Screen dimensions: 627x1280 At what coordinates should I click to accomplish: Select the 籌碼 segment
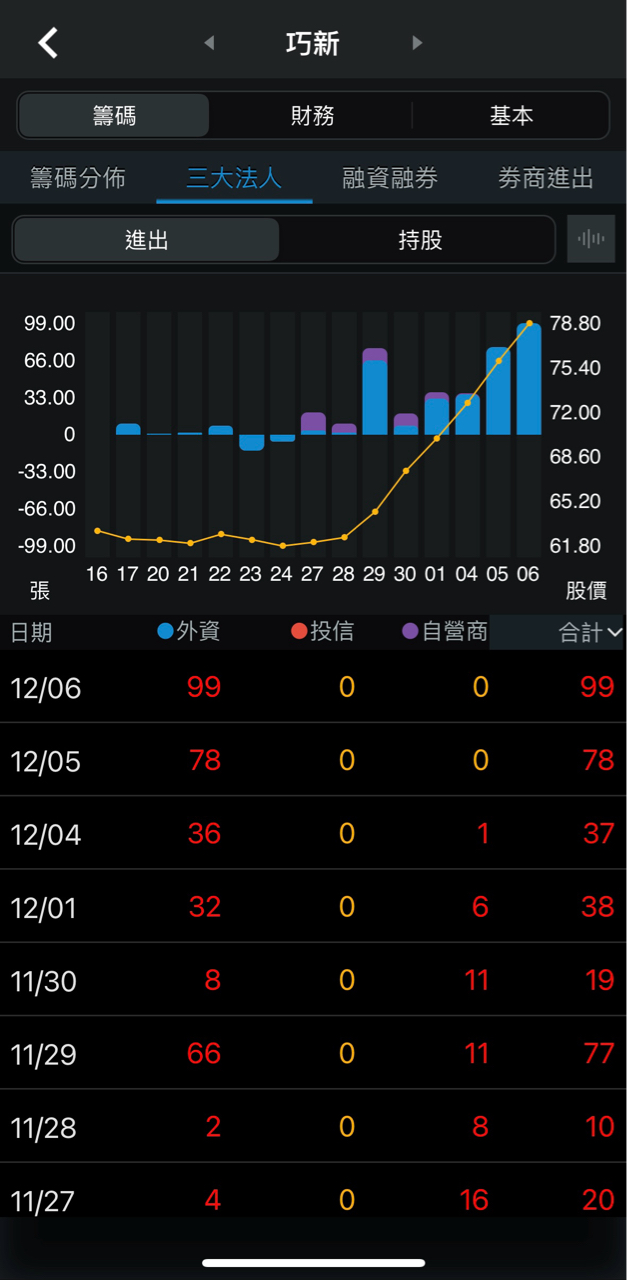click(x=114, y=116)
